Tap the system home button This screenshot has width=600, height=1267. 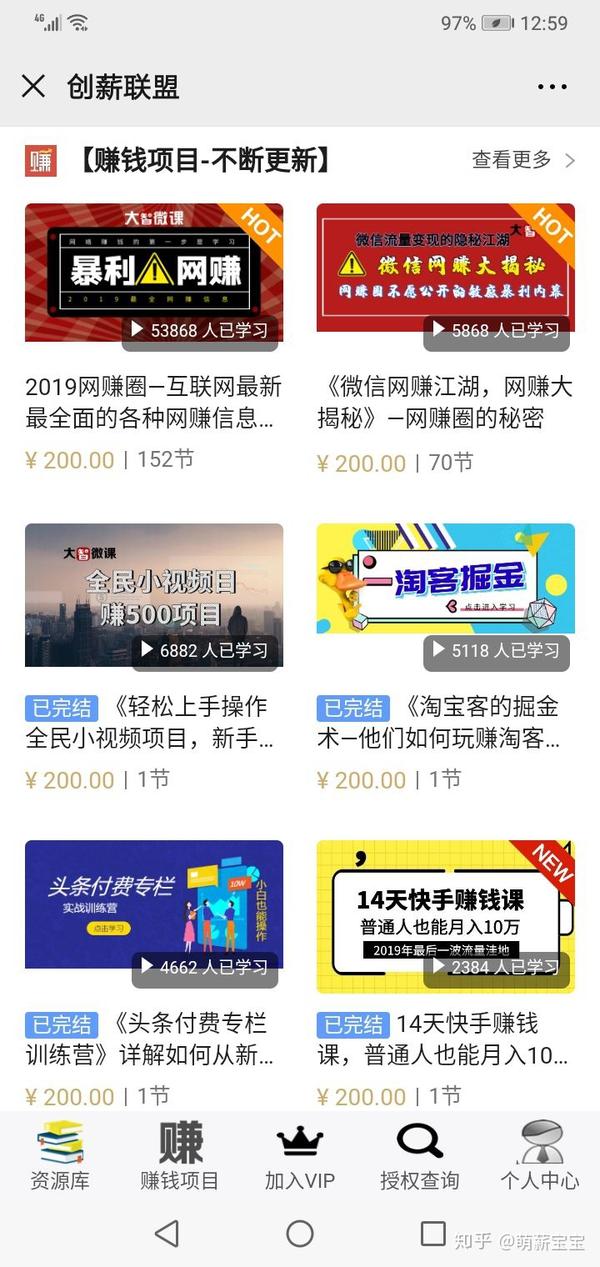pos(300,1234)
